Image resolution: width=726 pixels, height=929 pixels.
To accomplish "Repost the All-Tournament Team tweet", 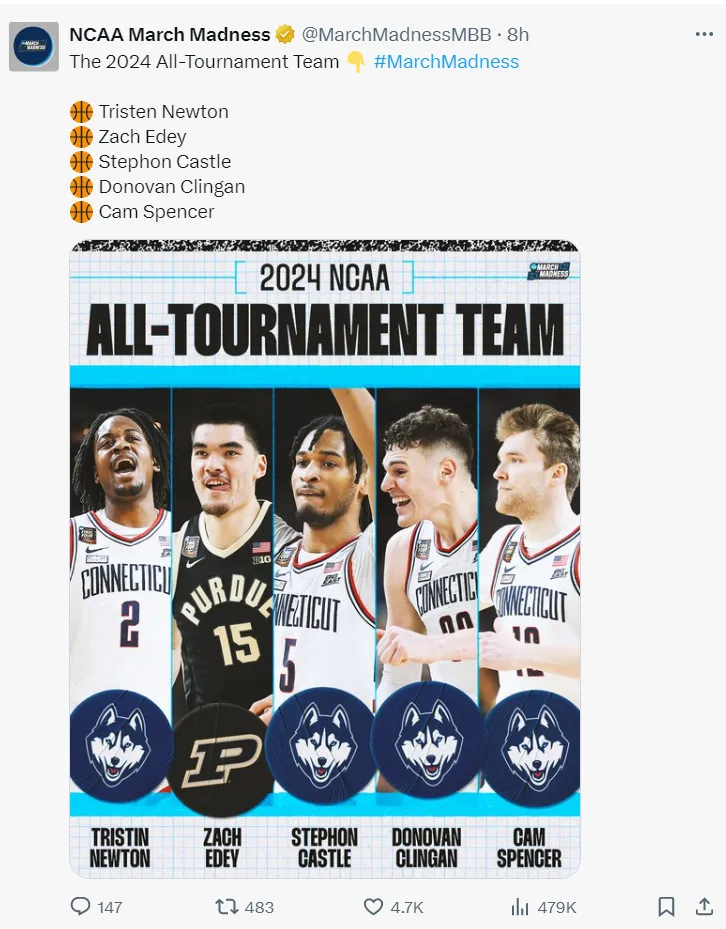I will (227, 907).
